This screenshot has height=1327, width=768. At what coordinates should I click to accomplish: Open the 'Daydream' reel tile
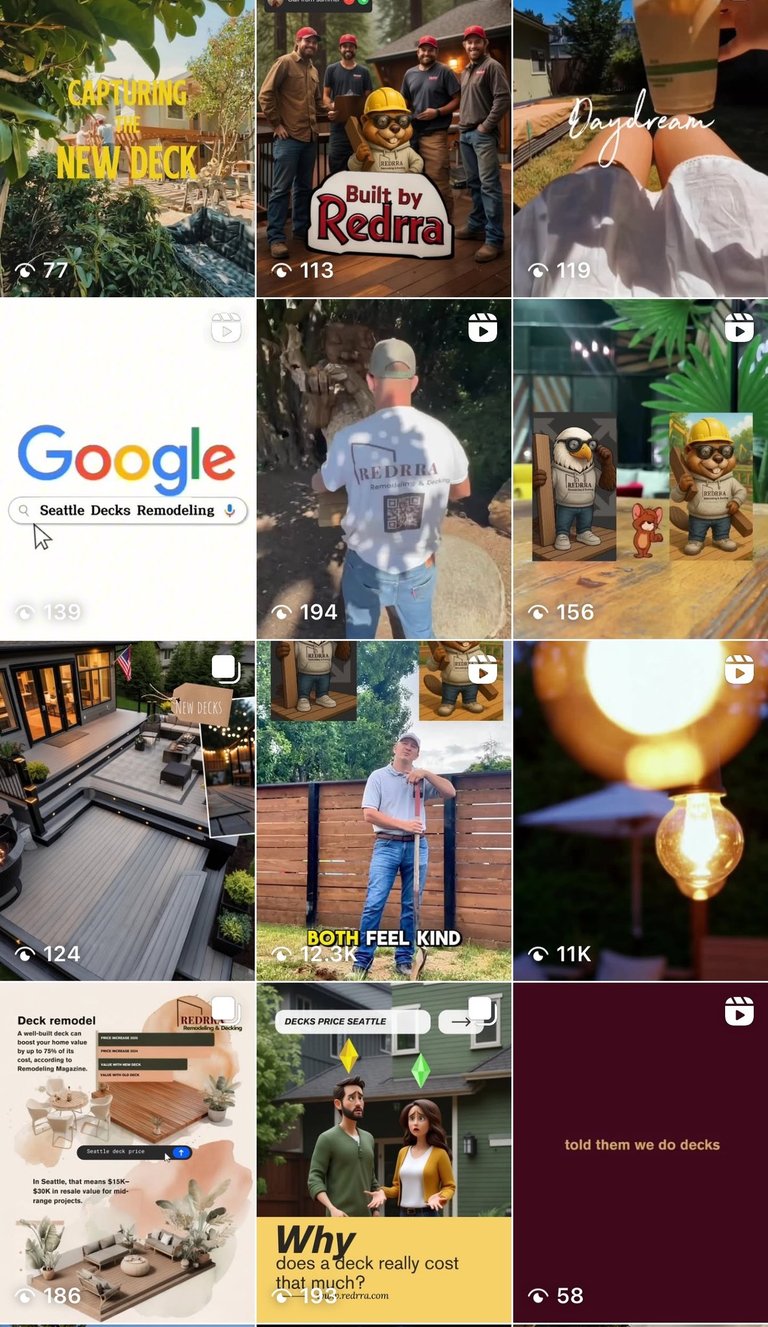(x=640, y=148)
